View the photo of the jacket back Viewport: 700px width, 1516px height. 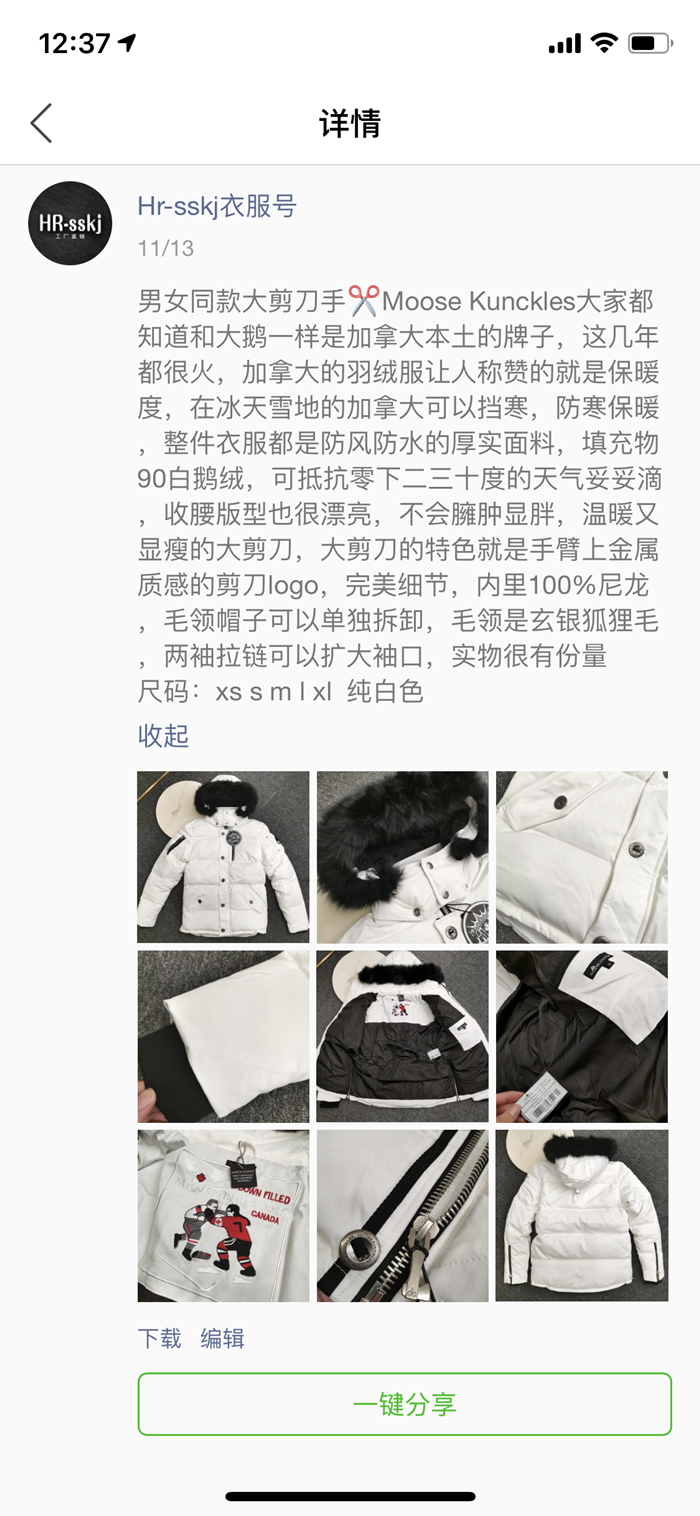[x=582, y=1216]
